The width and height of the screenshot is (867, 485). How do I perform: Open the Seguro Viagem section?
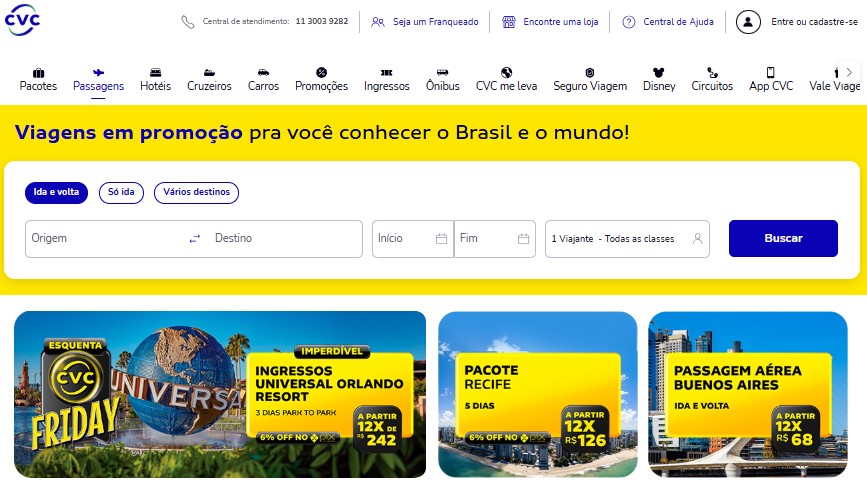(590, 79)
